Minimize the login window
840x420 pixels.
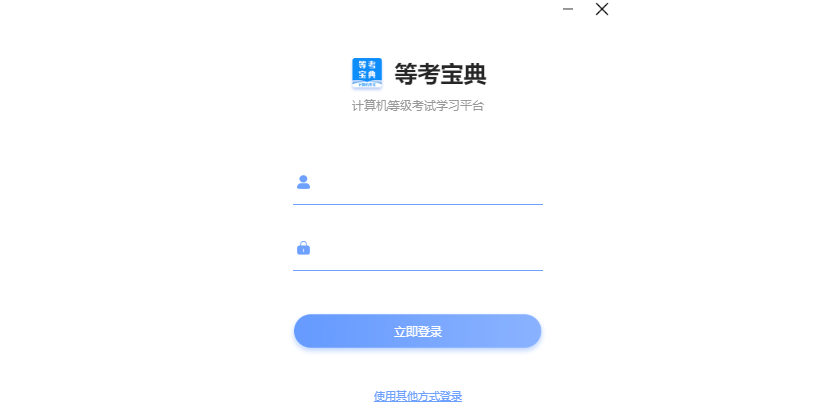click(568, 10)
